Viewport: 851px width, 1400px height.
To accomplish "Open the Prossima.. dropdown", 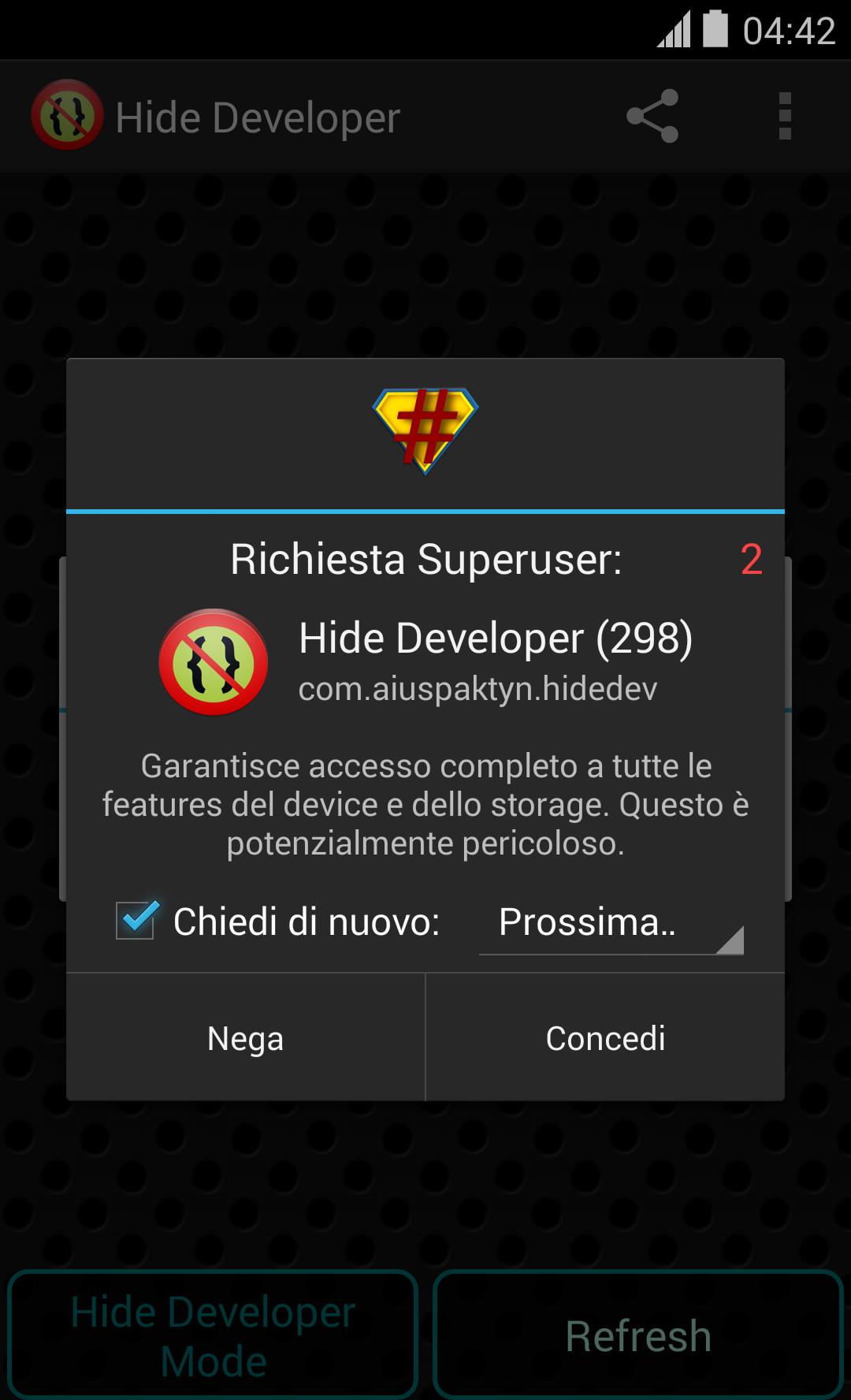I will [x=611, y=922].
